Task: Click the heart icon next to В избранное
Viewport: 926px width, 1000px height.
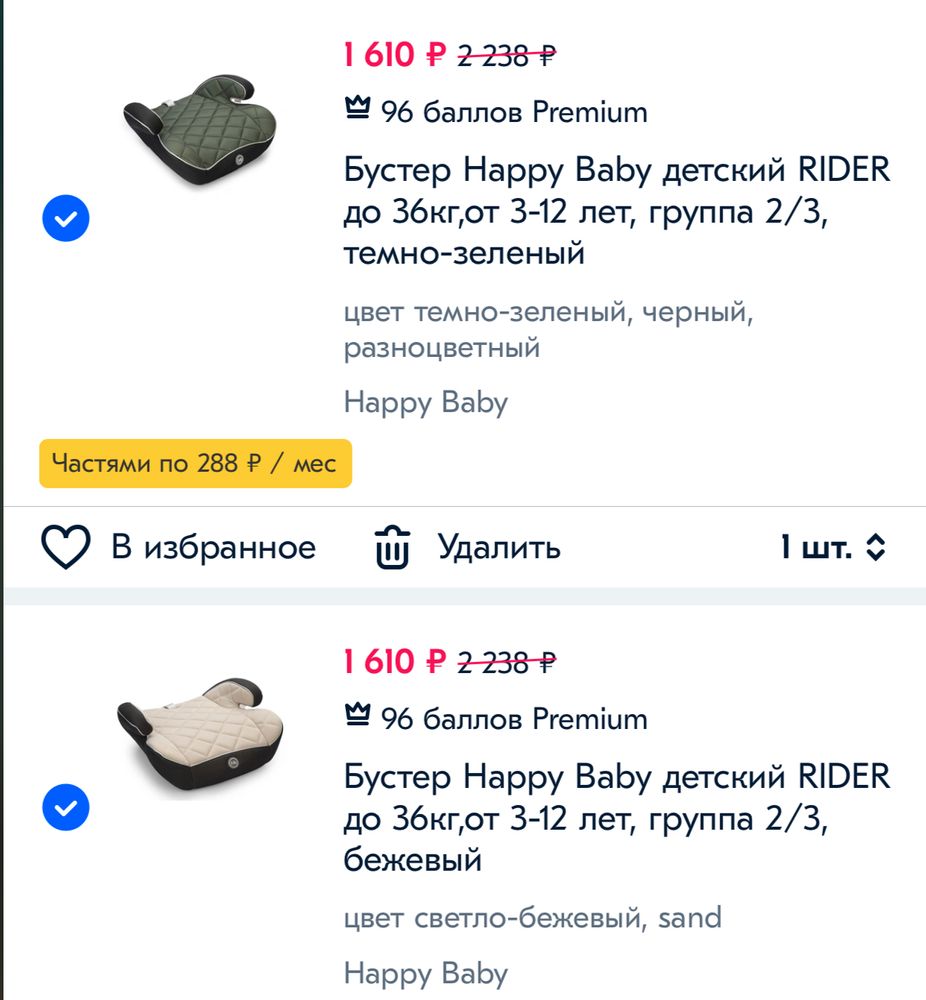Action: (x=65, y=547)
